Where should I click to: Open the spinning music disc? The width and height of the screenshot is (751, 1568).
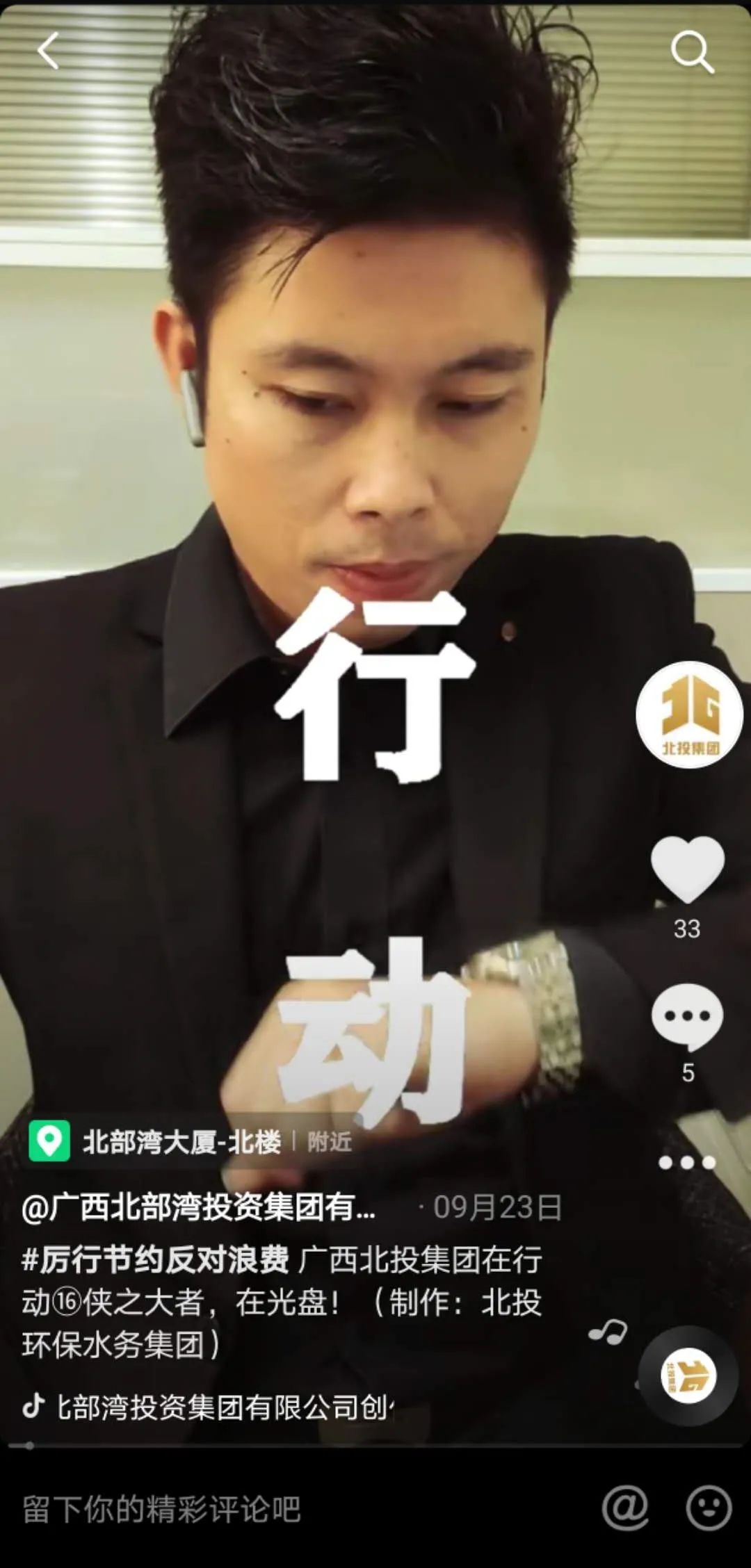click(688, 1375)
